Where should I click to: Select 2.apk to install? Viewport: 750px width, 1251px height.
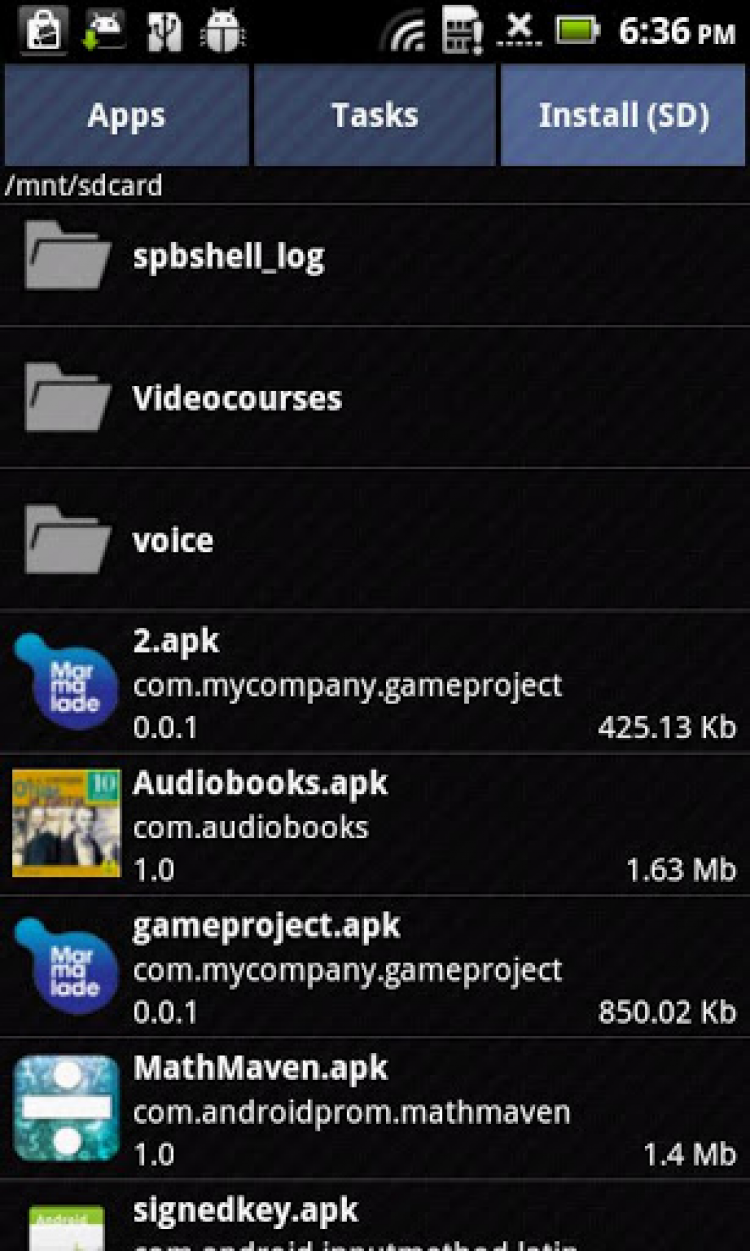click(375, 683)
